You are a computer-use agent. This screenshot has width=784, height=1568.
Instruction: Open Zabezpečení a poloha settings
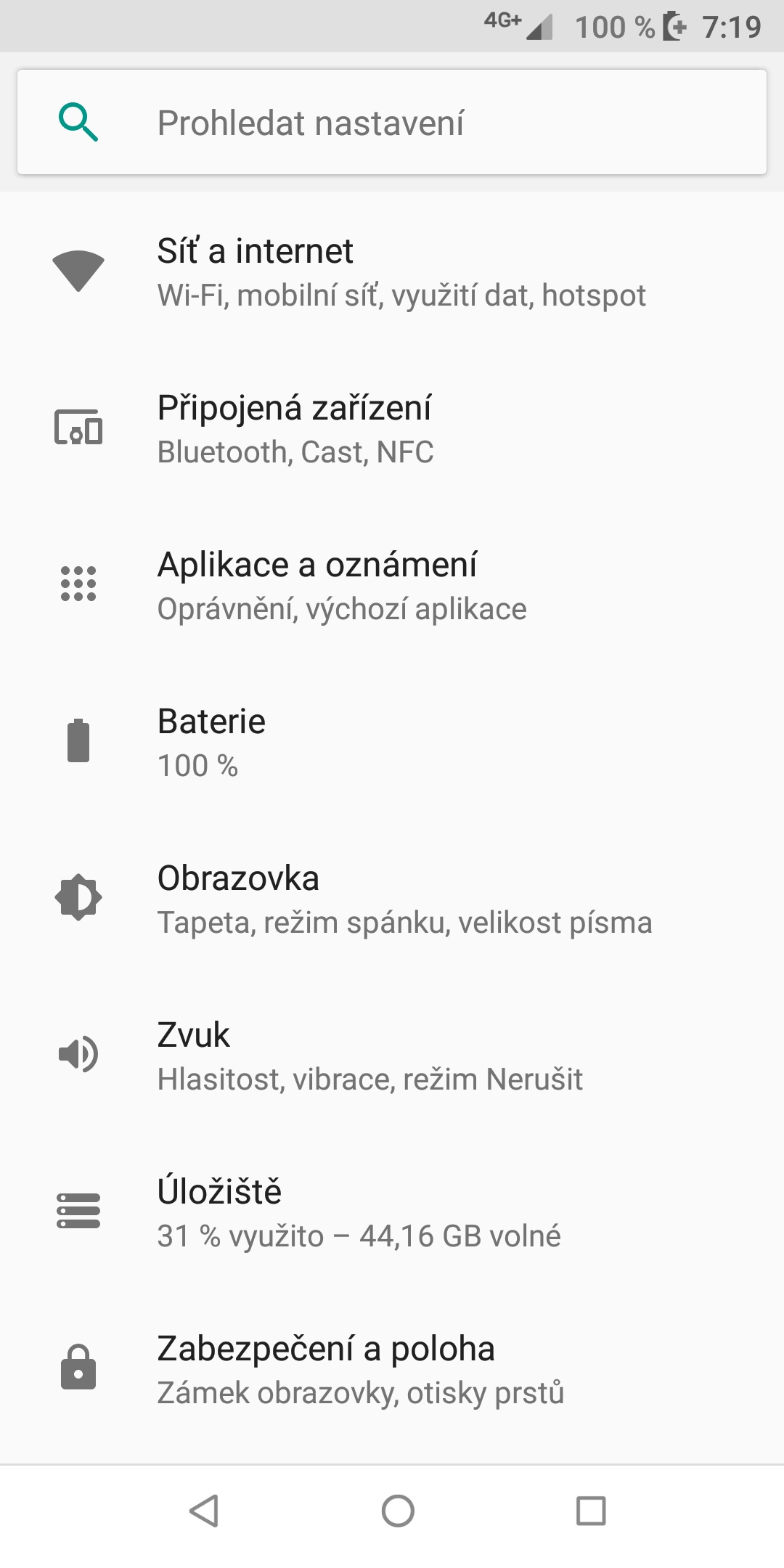coord(392,1369)
